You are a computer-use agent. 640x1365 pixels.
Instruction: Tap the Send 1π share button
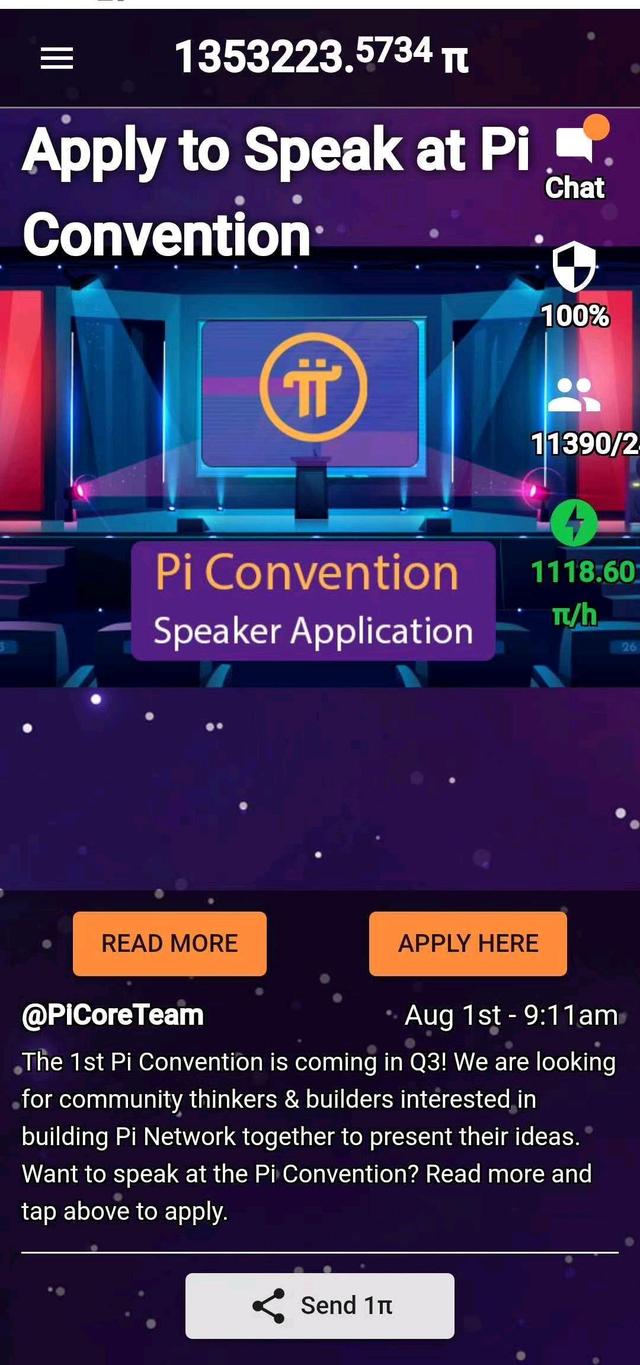point(320,1305)
